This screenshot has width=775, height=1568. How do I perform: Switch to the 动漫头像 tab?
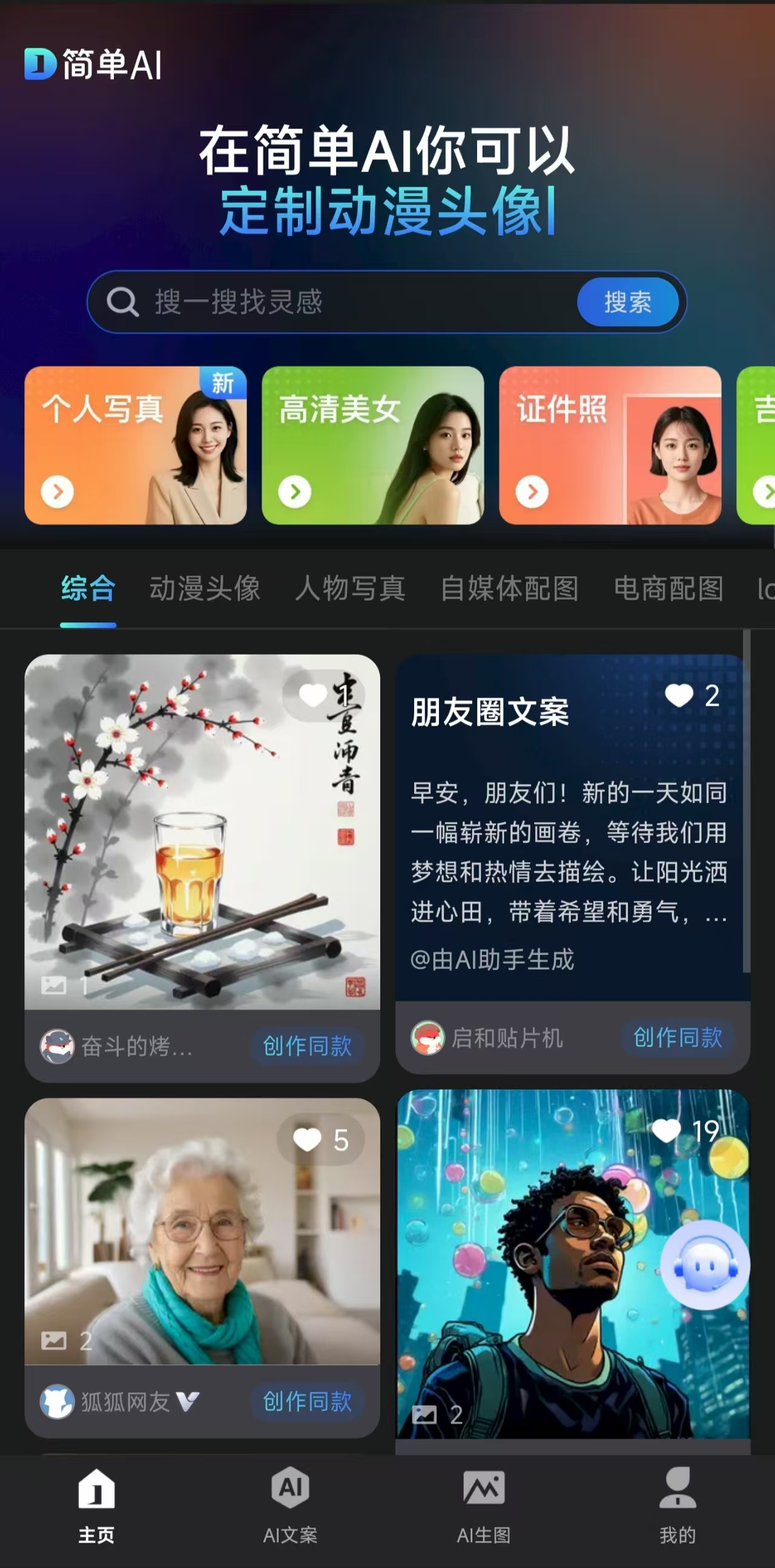pyautogui.click(x=206, y=588)
